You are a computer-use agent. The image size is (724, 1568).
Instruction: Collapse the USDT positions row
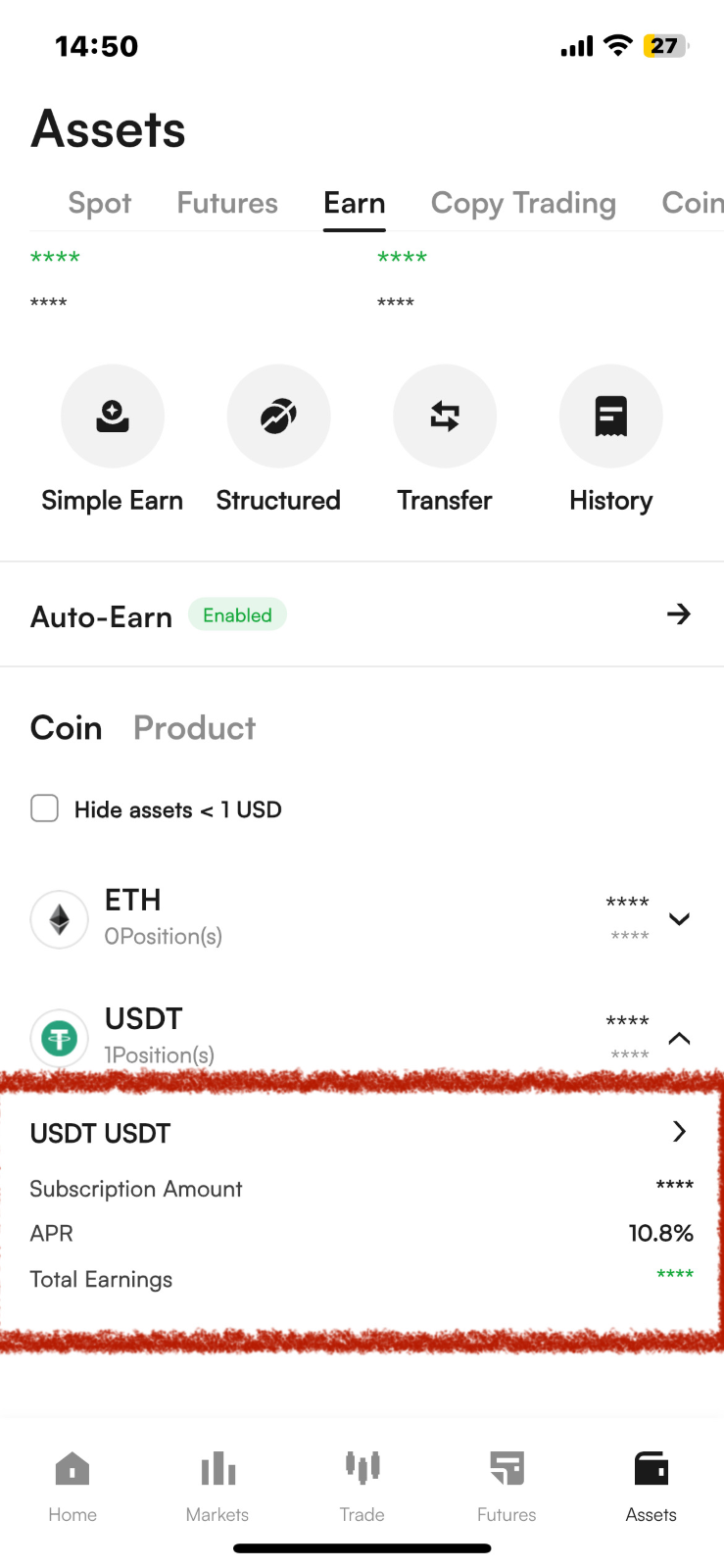(679, 1038)
